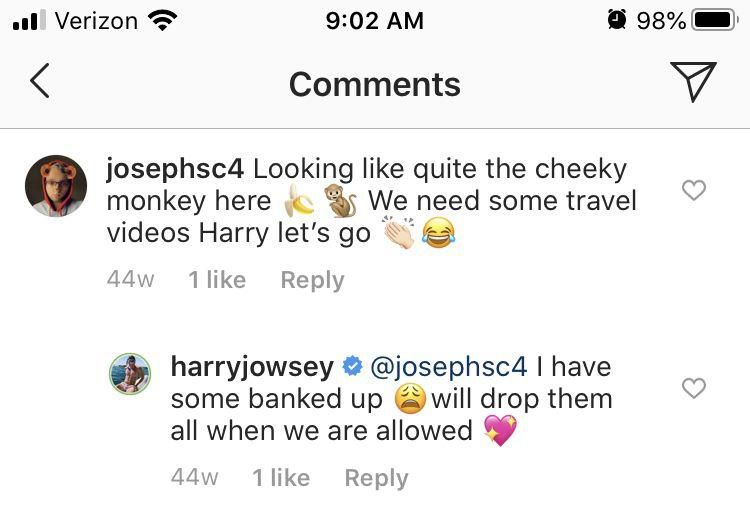View likes on josephsc4's comment

click(217, 281)
